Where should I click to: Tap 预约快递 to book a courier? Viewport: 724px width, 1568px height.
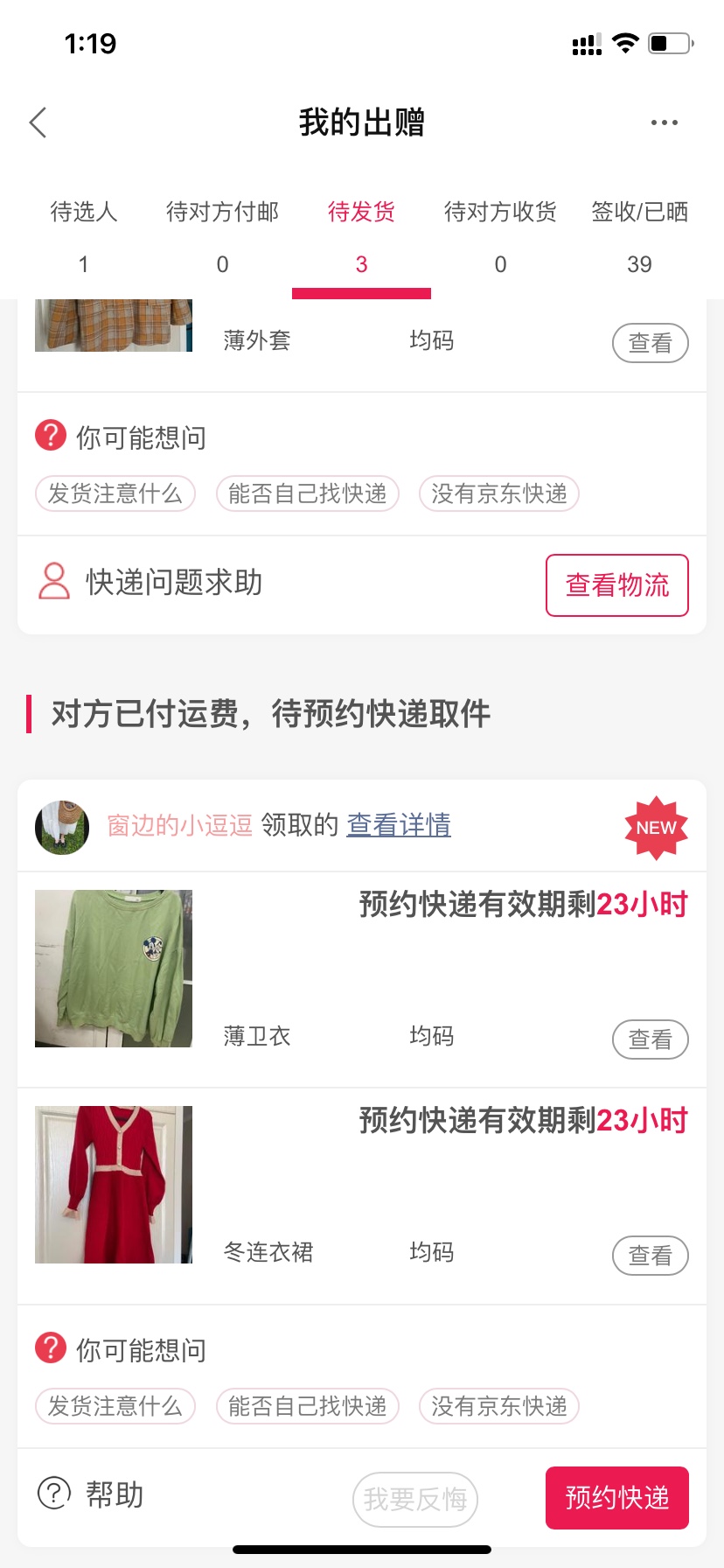click(x=616, y=1498)
